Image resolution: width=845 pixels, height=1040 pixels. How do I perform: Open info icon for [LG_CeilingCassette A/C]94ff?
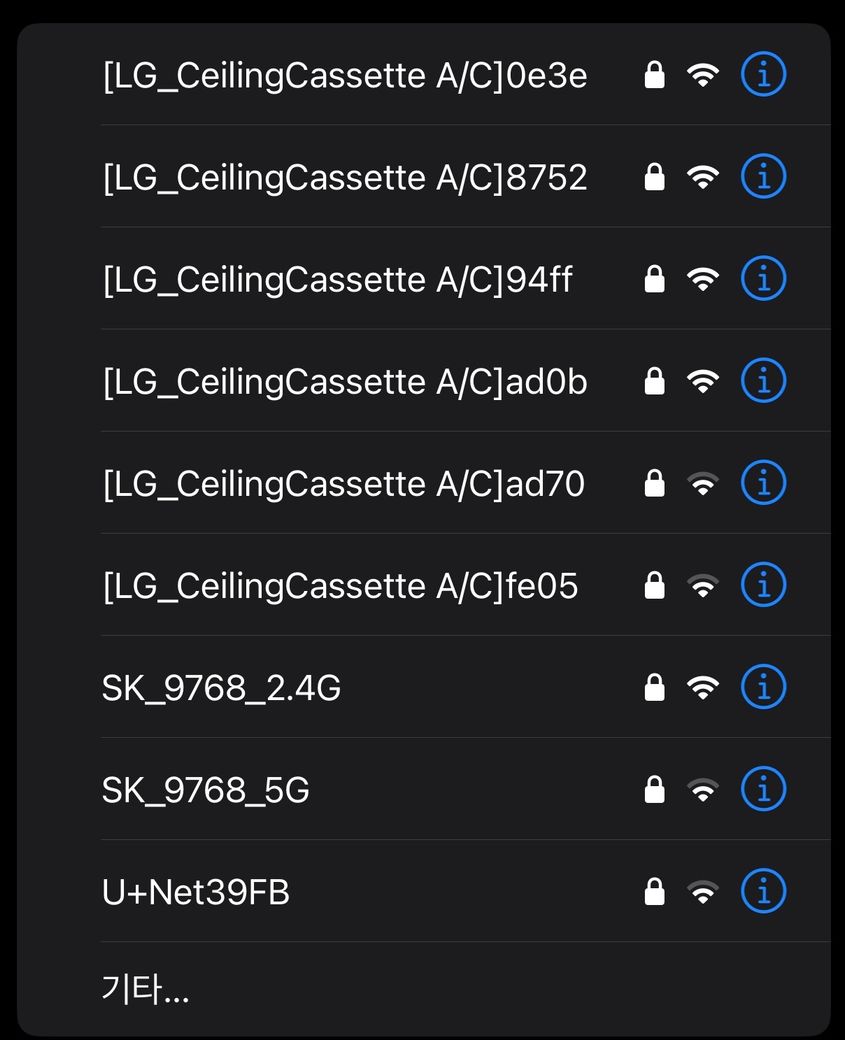point(763,279)
